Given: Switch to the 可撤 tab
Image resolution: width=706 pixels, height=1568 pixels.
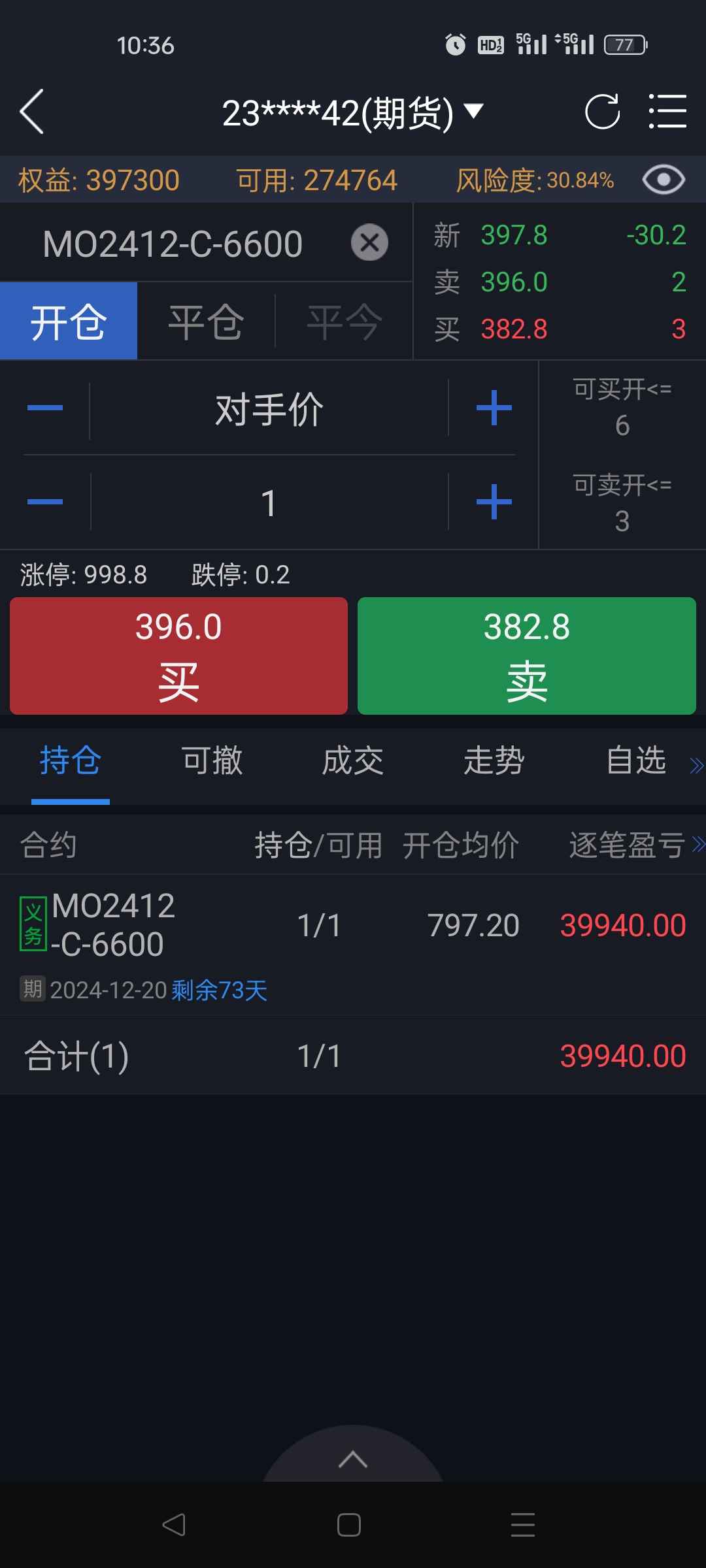Looking at the screenshot, I should point(212,761).
